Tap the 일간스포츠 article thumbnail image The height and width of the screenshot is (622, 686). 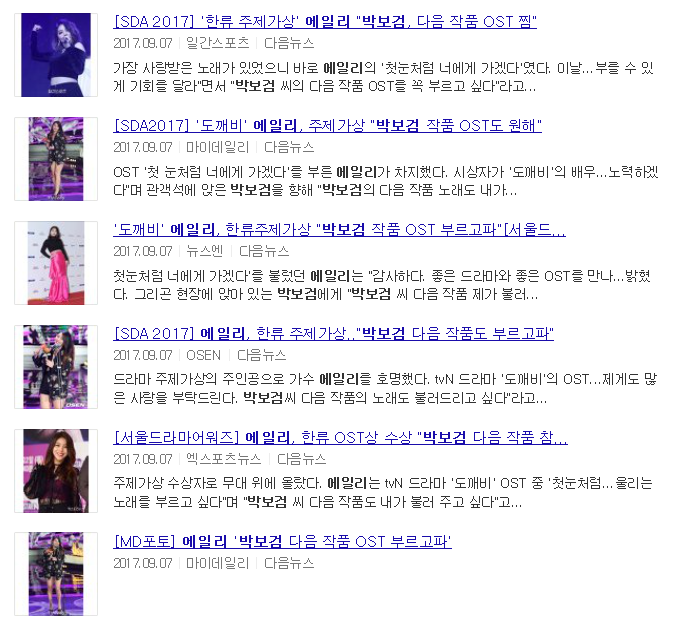tap(56, 55)
